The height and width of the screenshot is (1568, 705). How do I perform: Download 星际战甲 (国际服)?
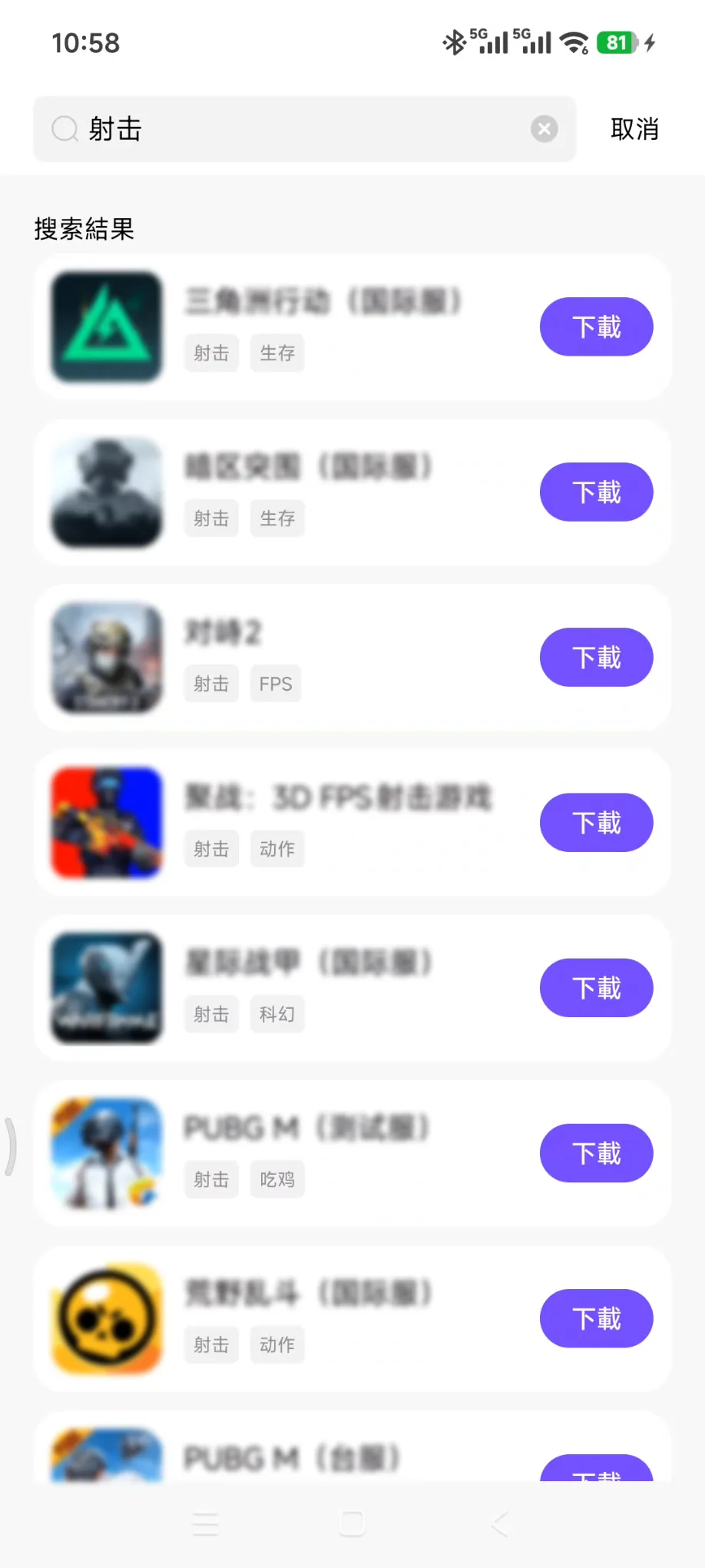pyautogui.click(x=596, y=988)
